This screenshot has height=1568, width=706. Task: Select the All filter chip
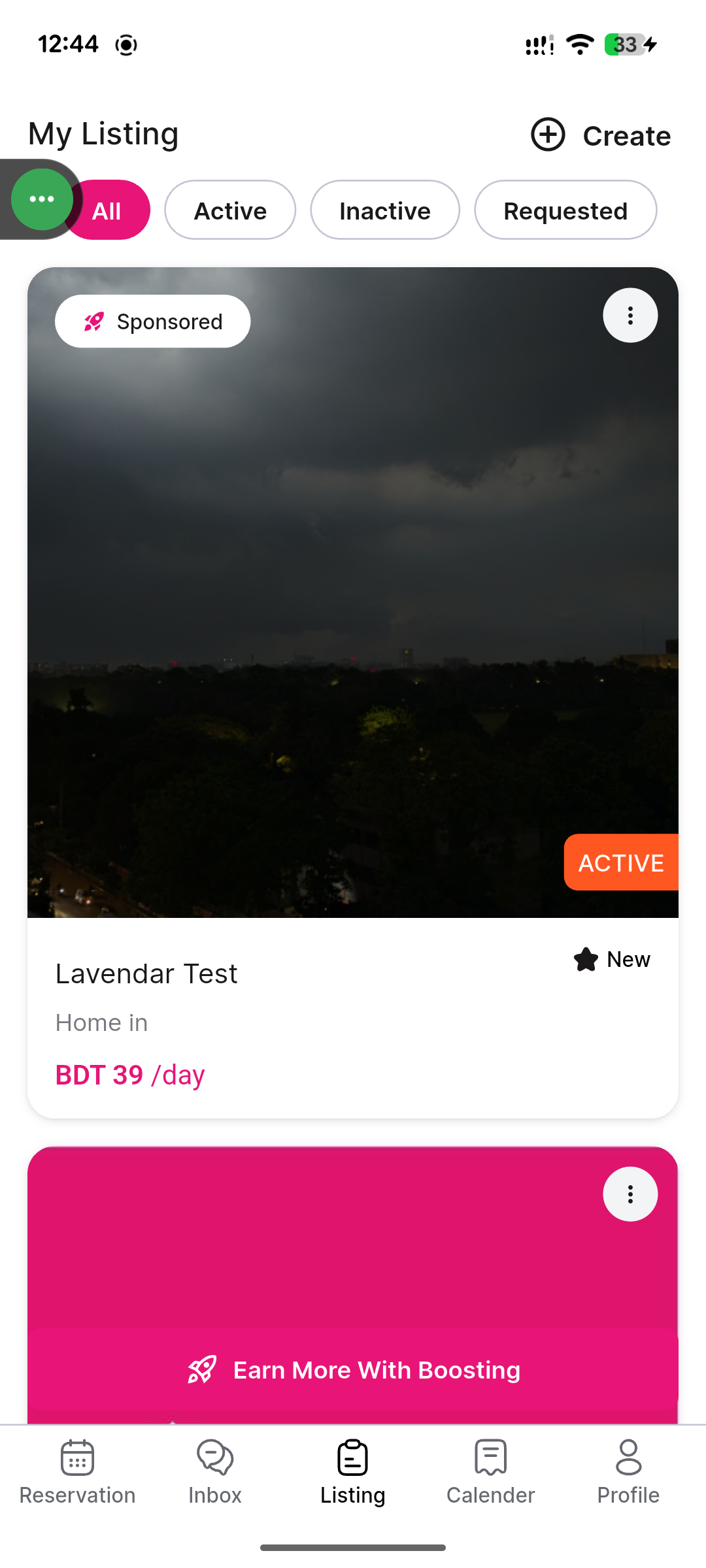click(107, 210)
